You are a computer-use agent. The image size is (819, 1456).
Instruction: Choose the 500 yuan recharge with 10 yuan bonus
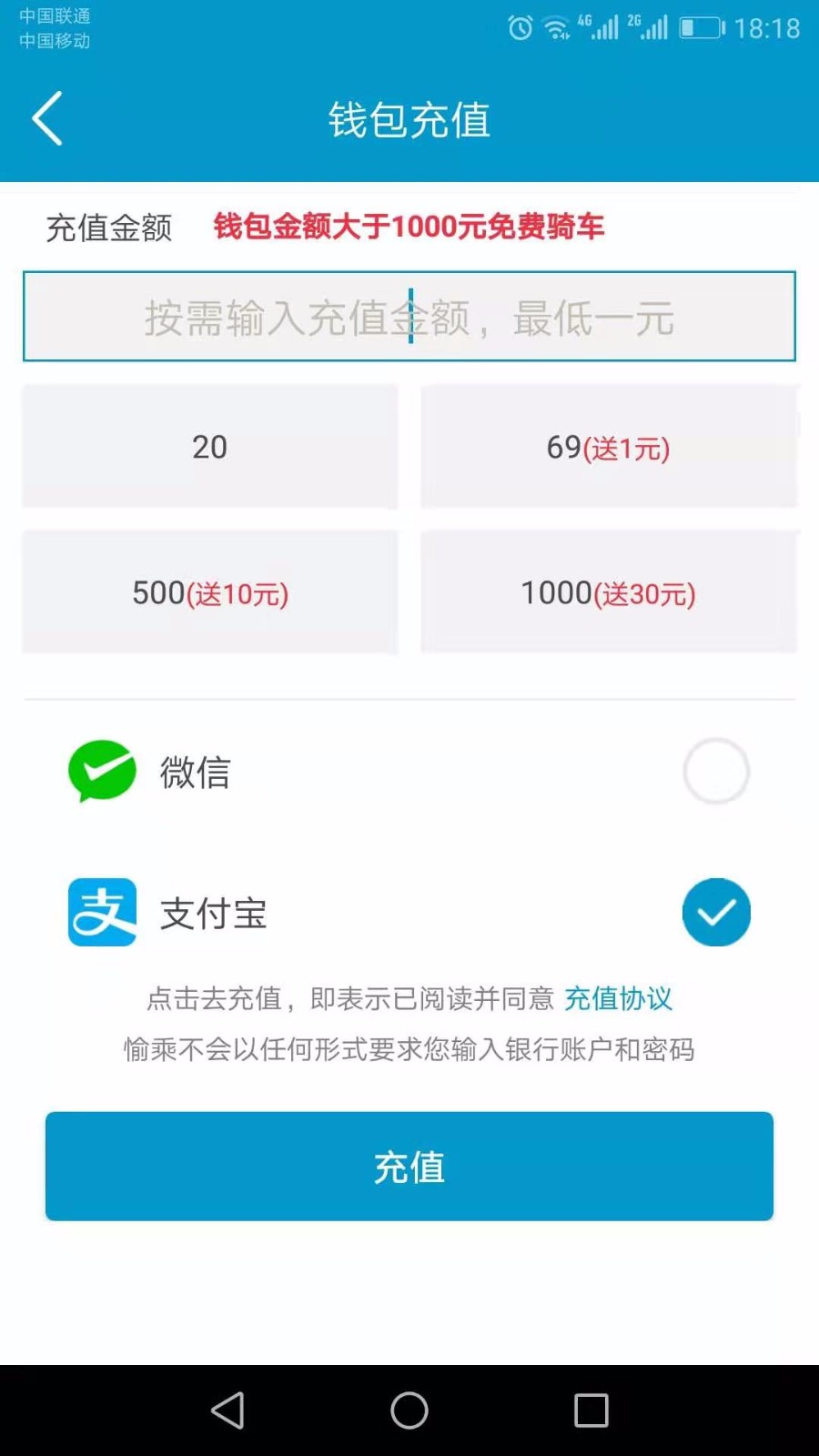click(x=209, y=592)
